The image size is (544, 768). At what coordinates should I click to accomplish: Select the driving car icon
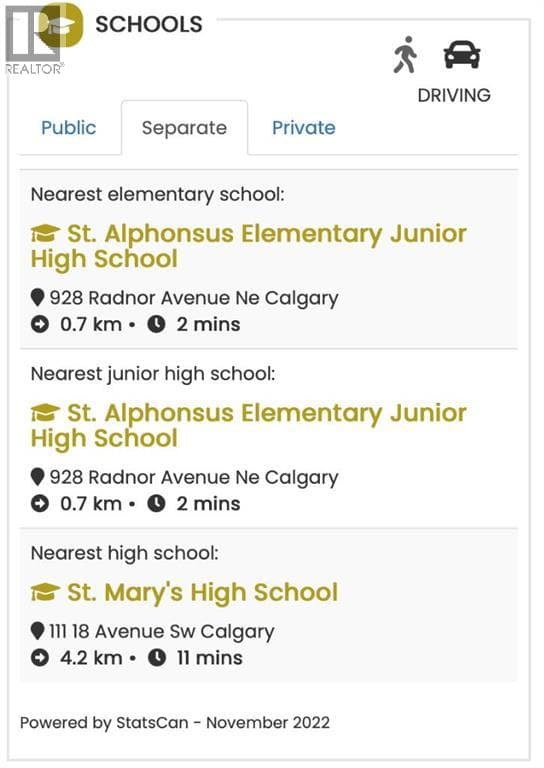coord(462,55)
